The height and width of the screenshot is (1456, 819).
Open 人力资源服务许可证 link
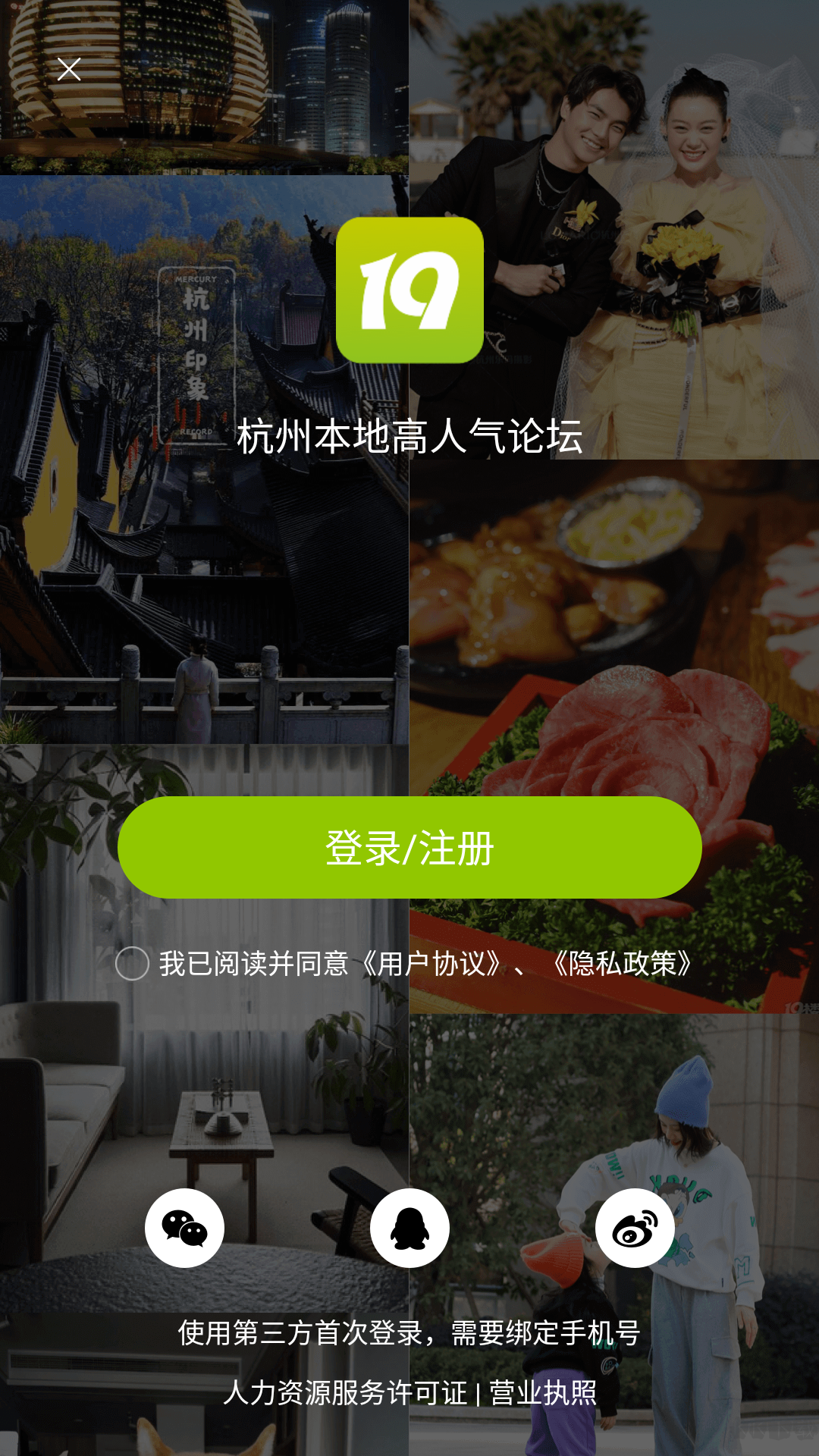(345, 1393)
